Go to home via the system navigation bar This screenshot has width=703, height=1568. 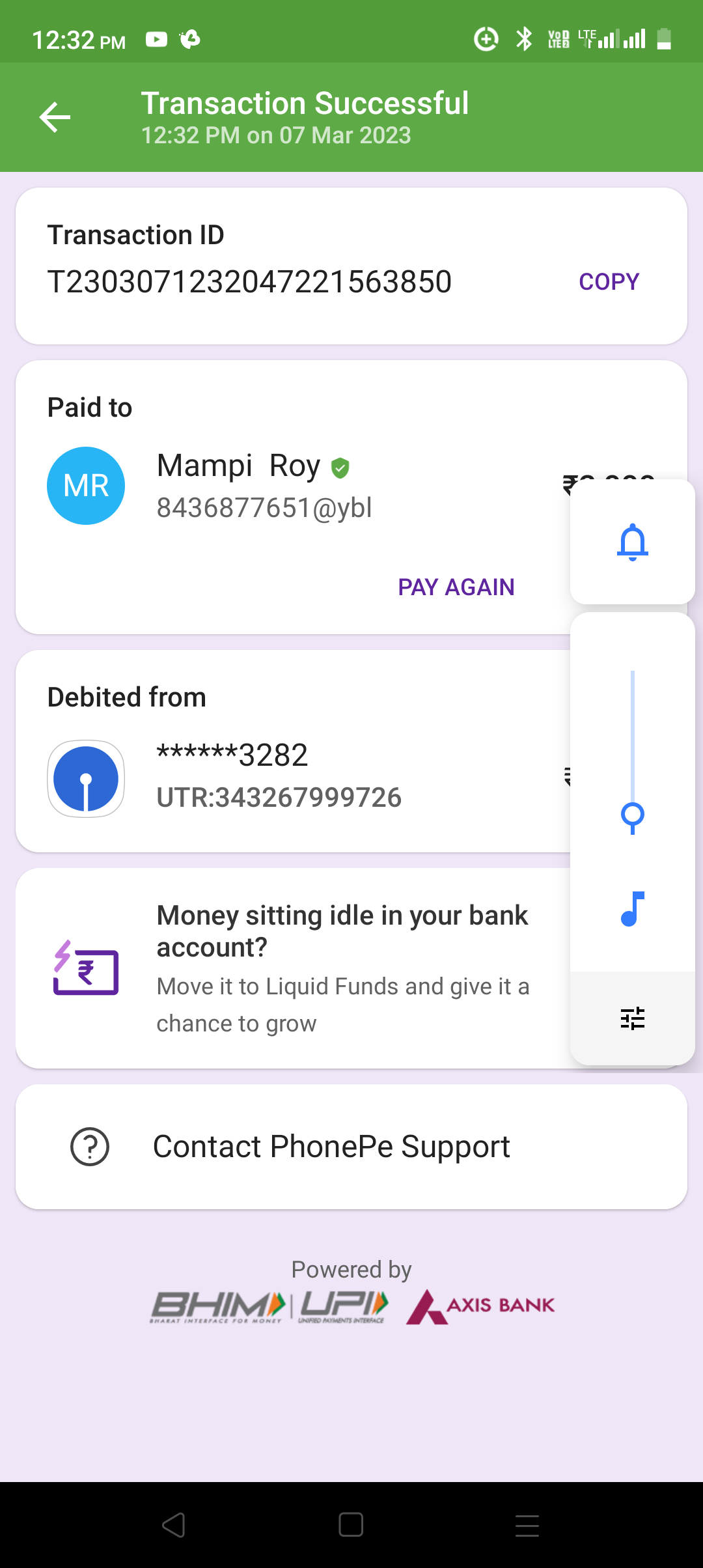351,1524
